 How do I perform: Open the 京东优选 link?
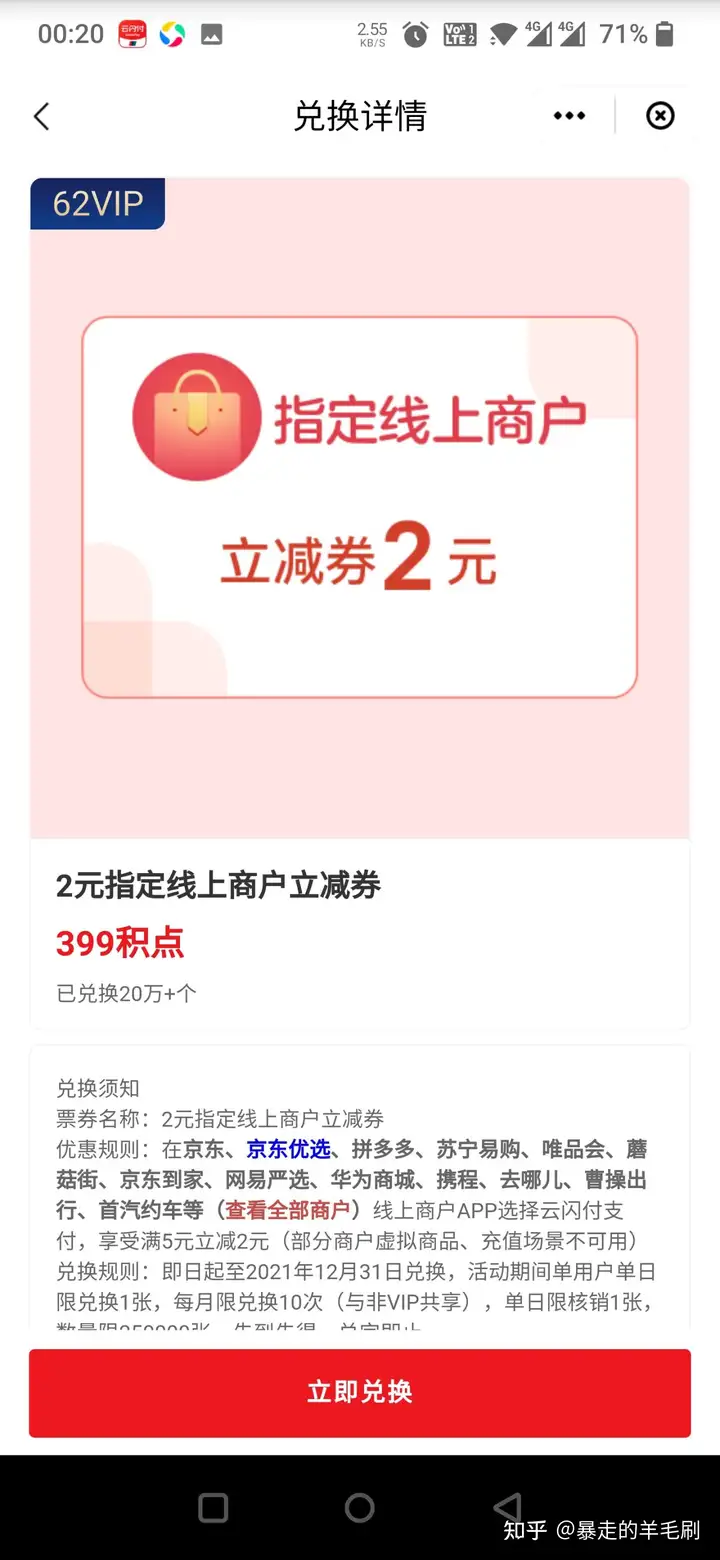289,1149
